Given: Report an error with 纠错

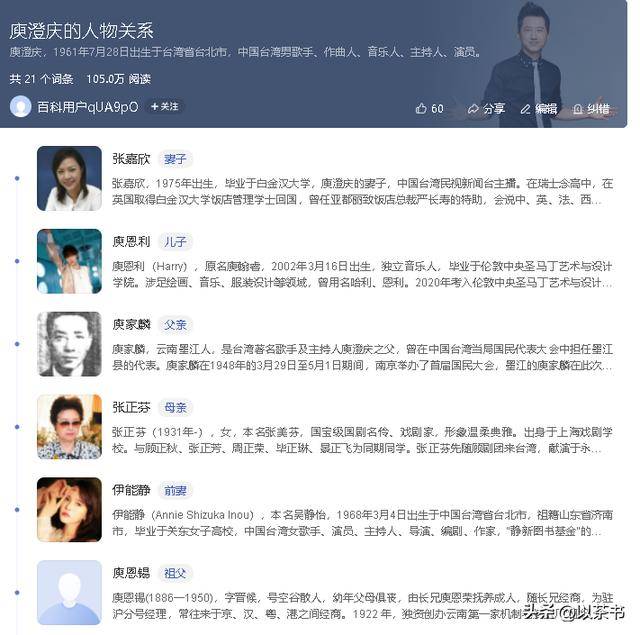Looking at the screenshot, I should 590,108.
